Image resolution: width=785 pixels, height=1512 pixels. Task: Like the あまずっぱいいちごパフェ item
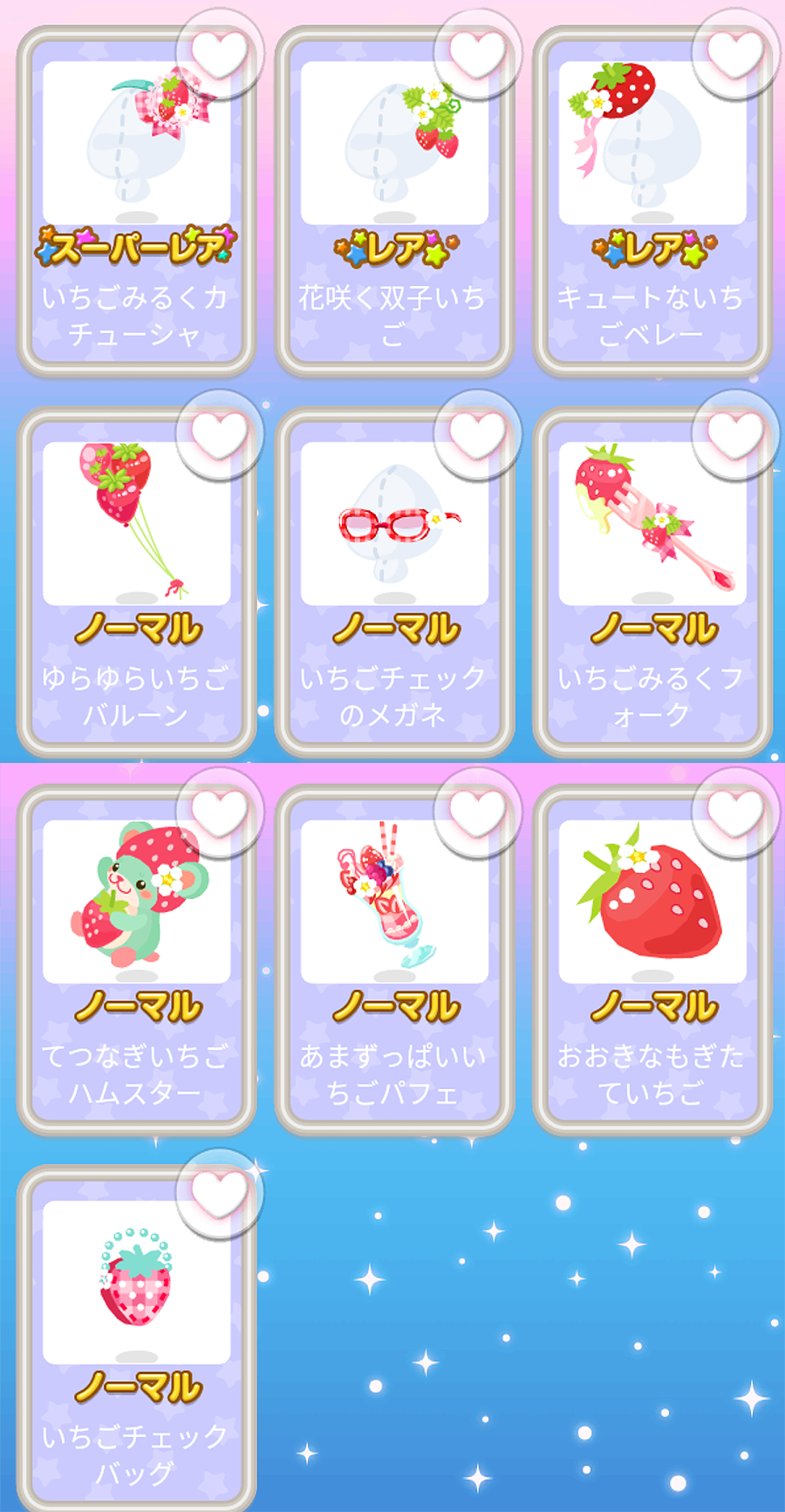[x=477, y=812]
